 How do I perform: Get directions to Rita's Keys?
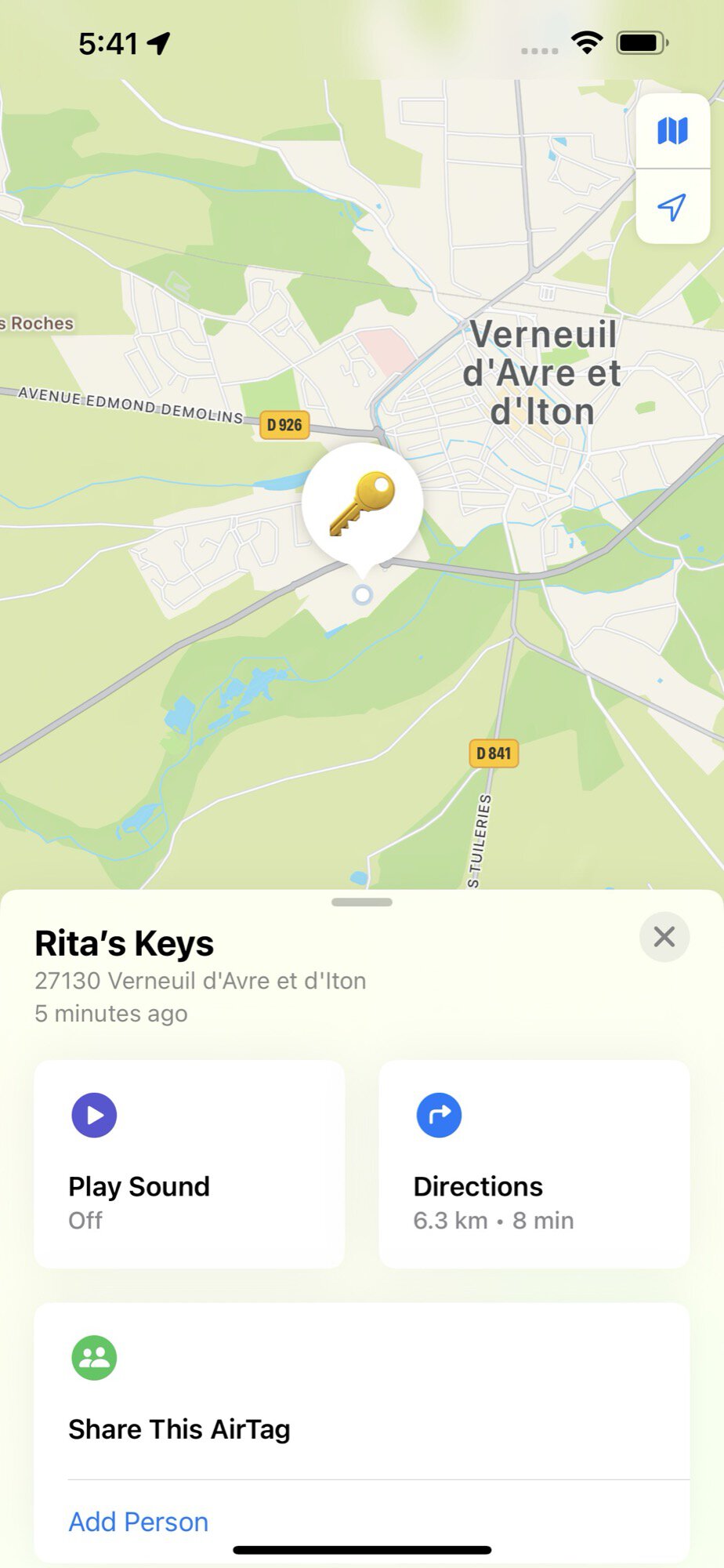[534, 1163]
